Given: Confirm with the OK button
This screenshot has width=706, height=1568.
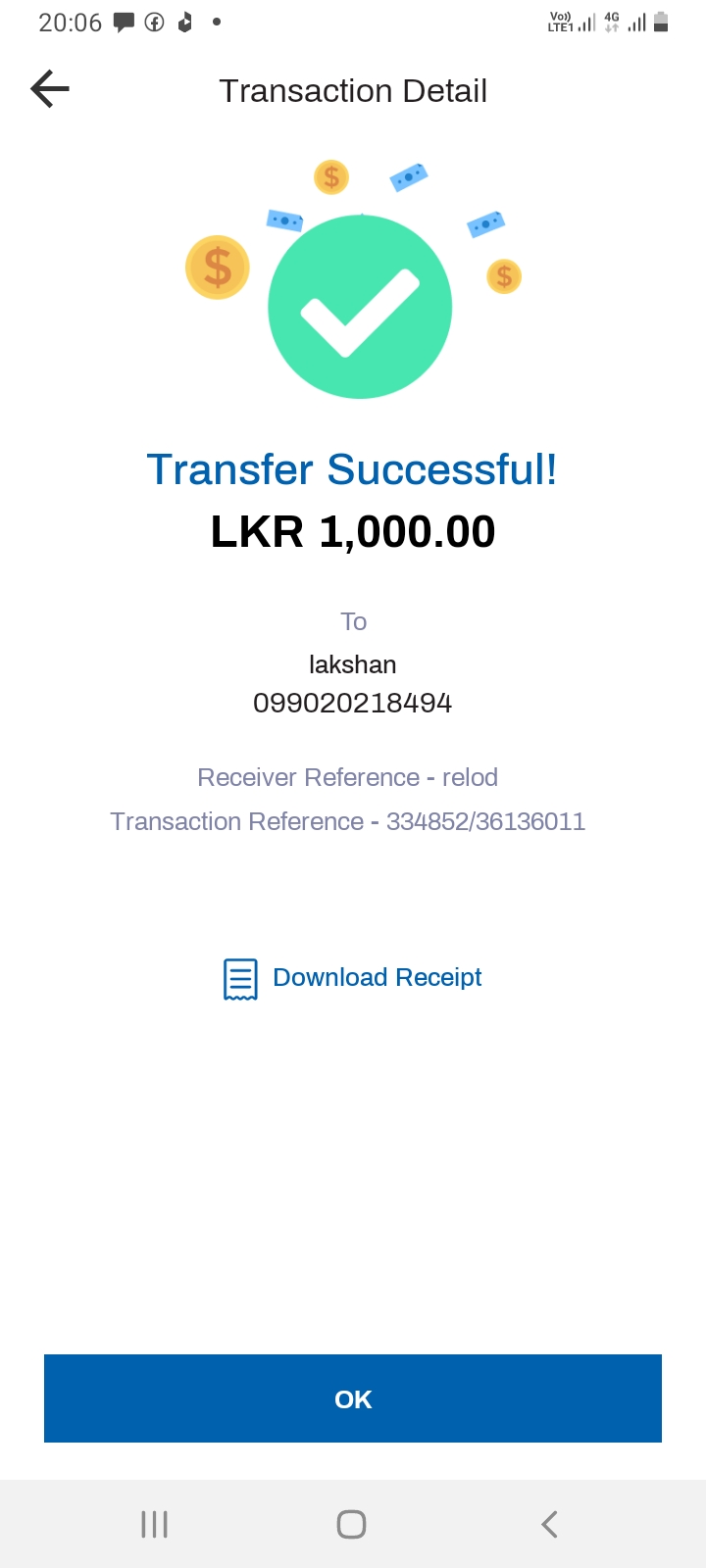Looking at the screenshot, I should [x=353, y=1398].
